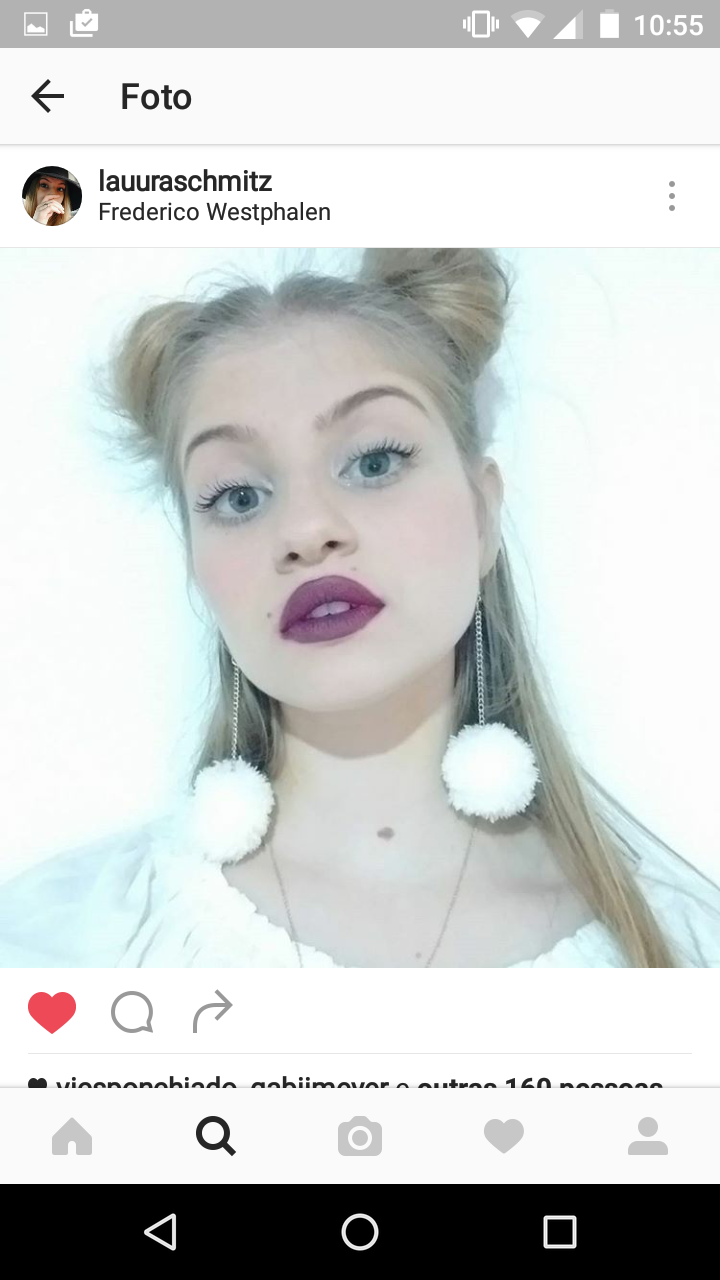Unlike the post with the red heart
The height and width of the screenshot is (1280, 720).
[52, 1012]
